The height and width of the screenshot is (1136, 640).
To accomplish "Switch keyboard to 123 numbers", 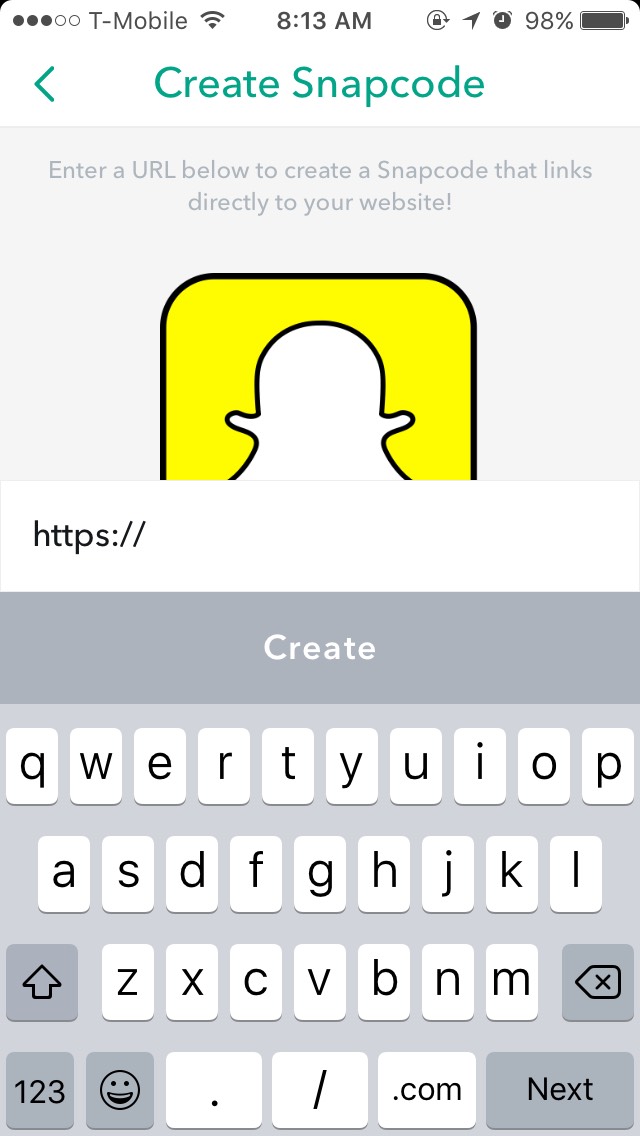I will [x=40, y=1090].
